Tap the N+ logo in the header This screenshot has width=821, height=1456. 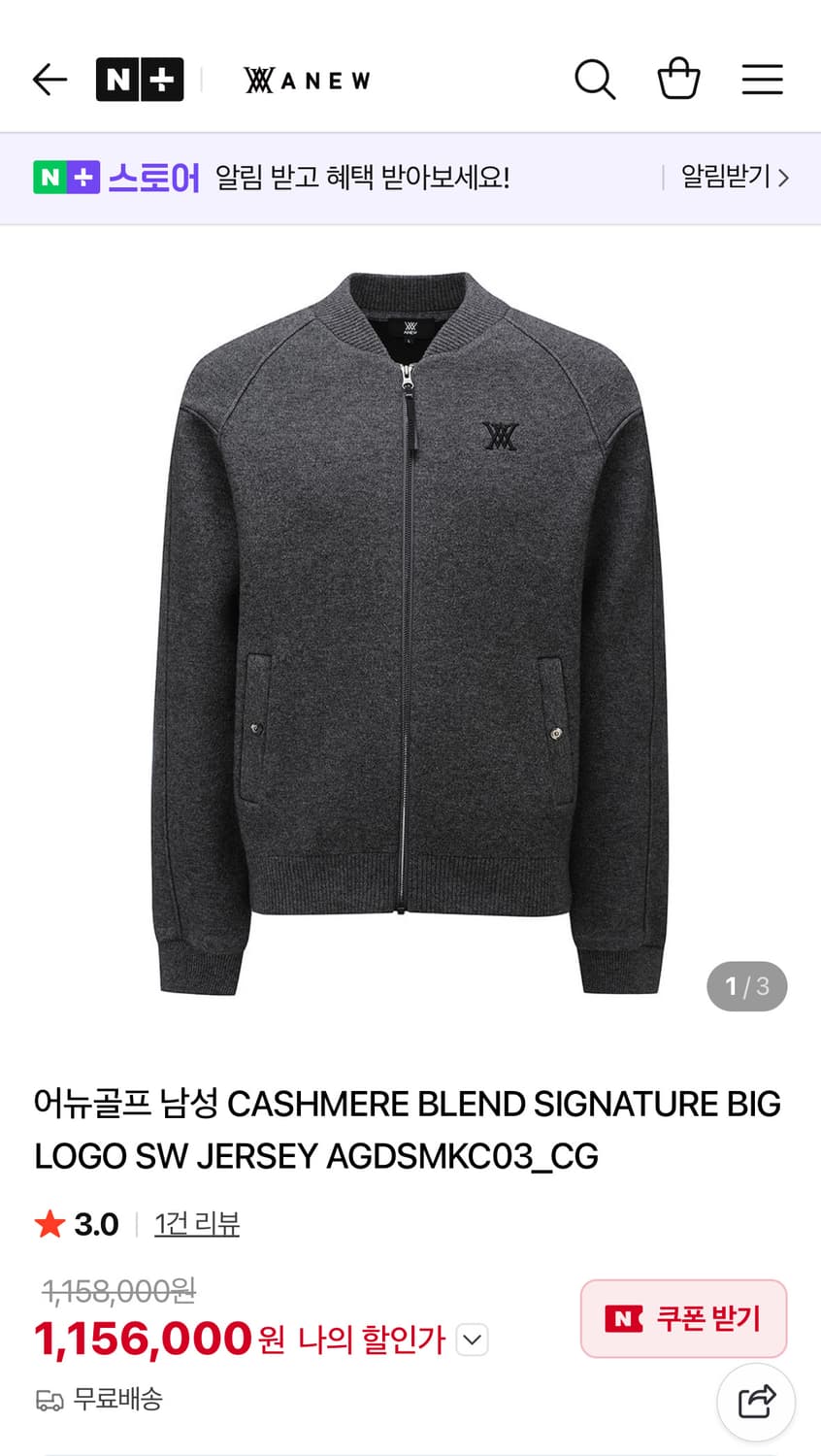click(140, 79)
